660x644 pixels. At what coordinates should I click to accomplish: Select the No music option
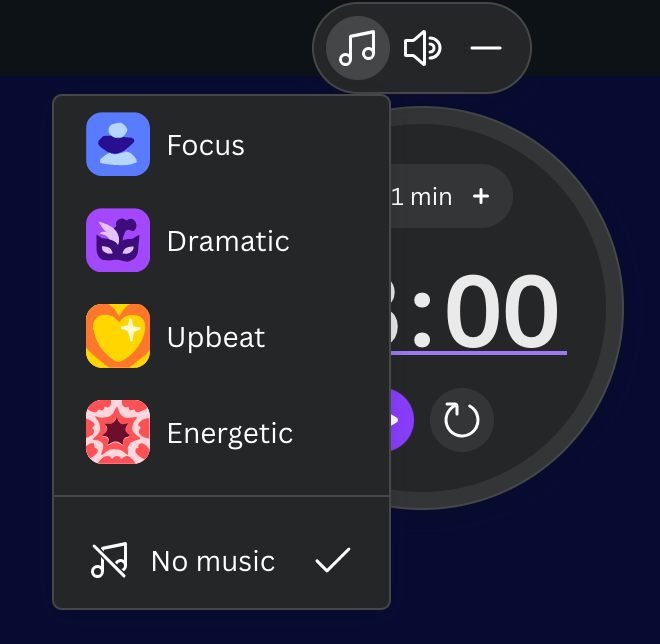[212, 561]
